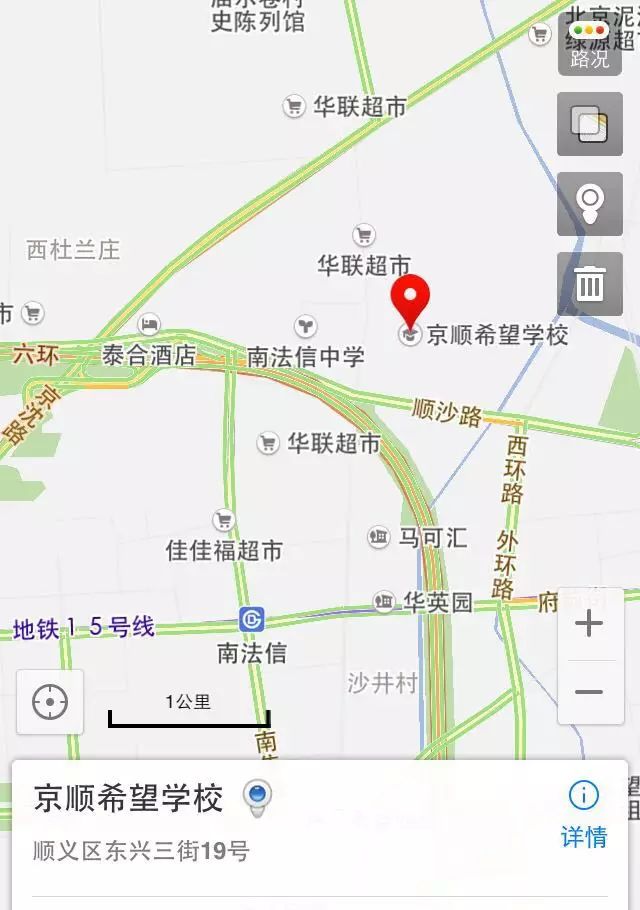The width and height of the screenshot is (640, 910).
Task: Select 华英园 on the map
Action: [x=436, y=602]
